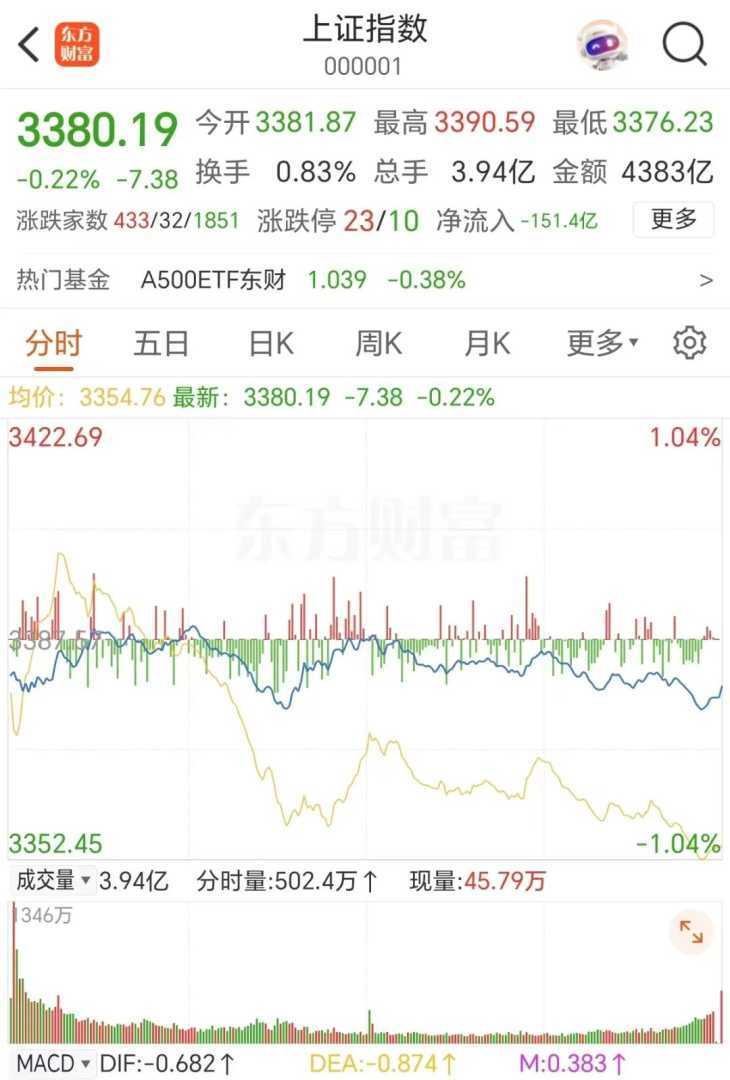This screenshot has height=1080, width=730.
Task: Expand the 更多 chart period dropdown
Action: point(602,344)
